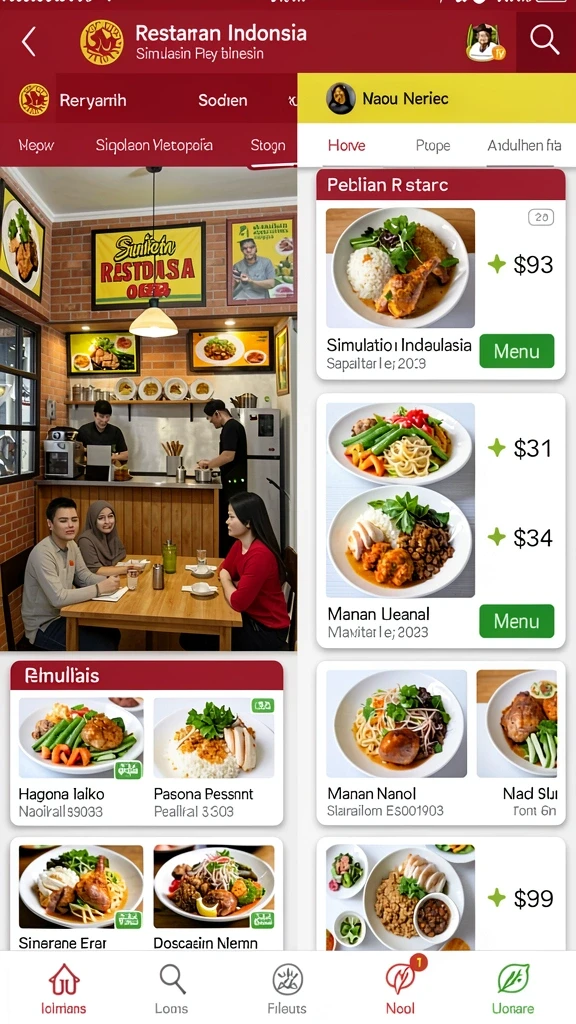Viewport: 576px width, 1024px height.
Task: Switch to the Uonare bottom tab
Action: tap(513, 989)
